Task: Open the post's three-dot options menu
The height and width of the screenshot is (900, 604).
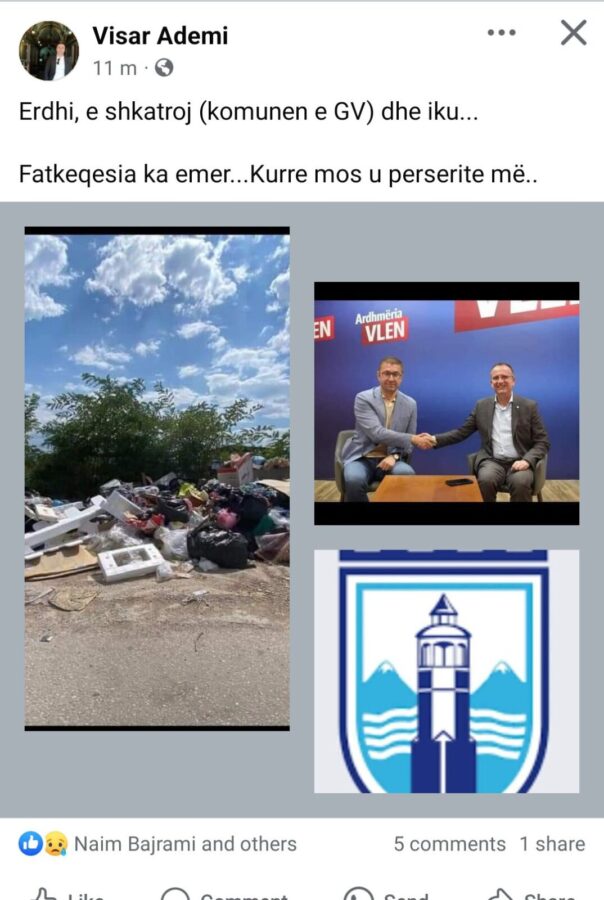Action: point(501,33)
